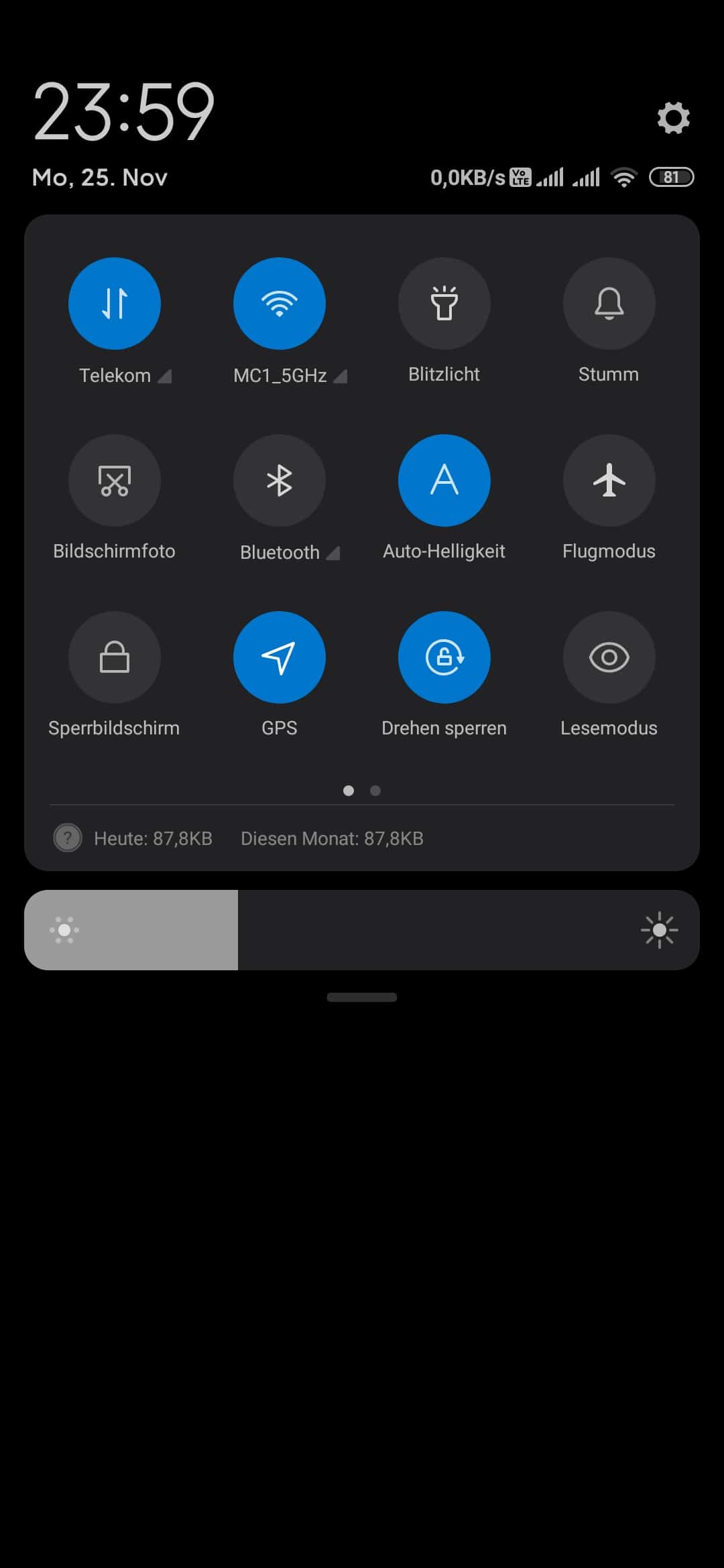Viewport: 724px width, 1568px height.
Task: Turn on Bluetooth
Action: (280, 480)
